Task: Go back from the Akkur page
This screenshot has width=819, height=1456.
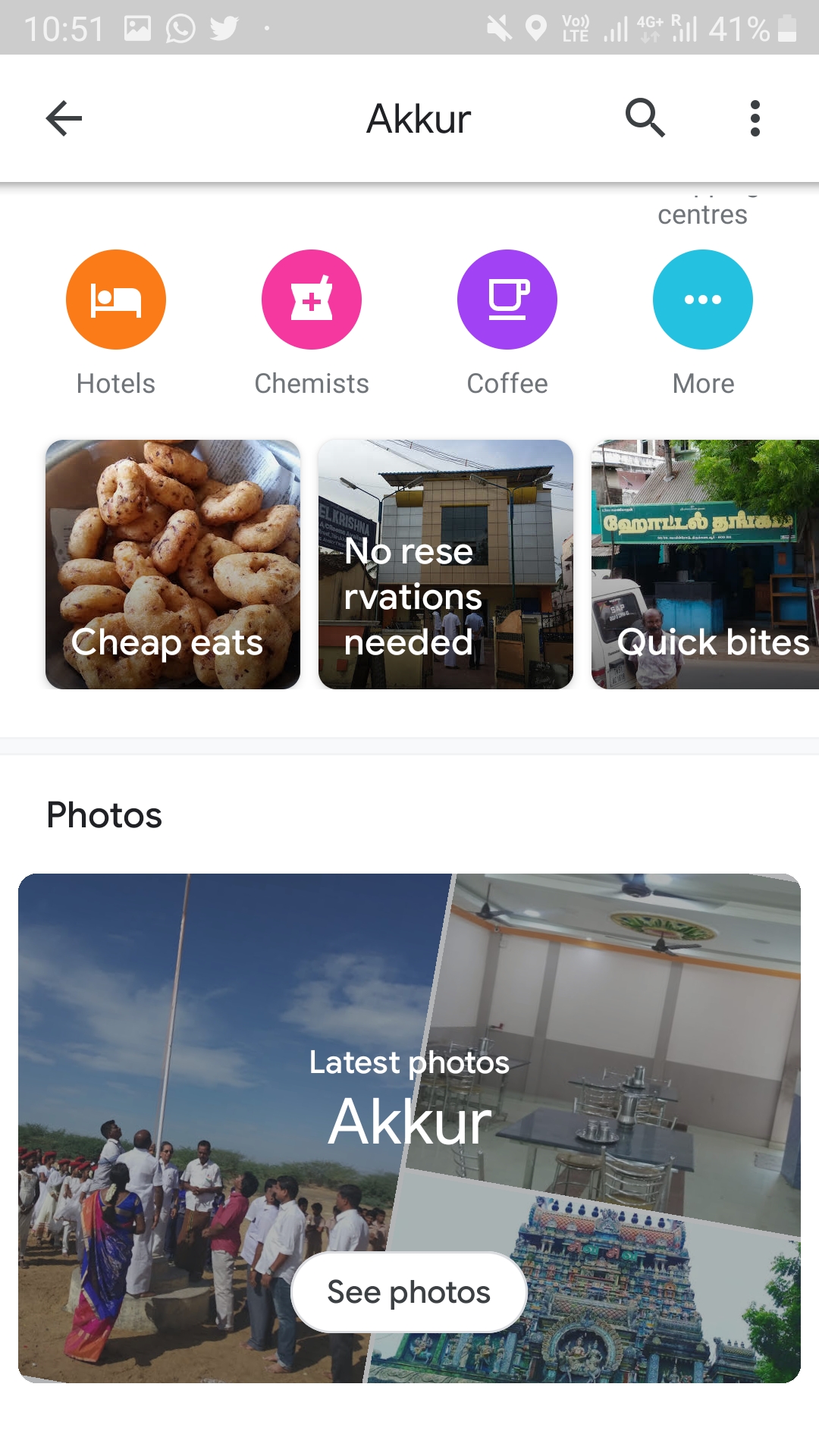Action: [64, 118]
